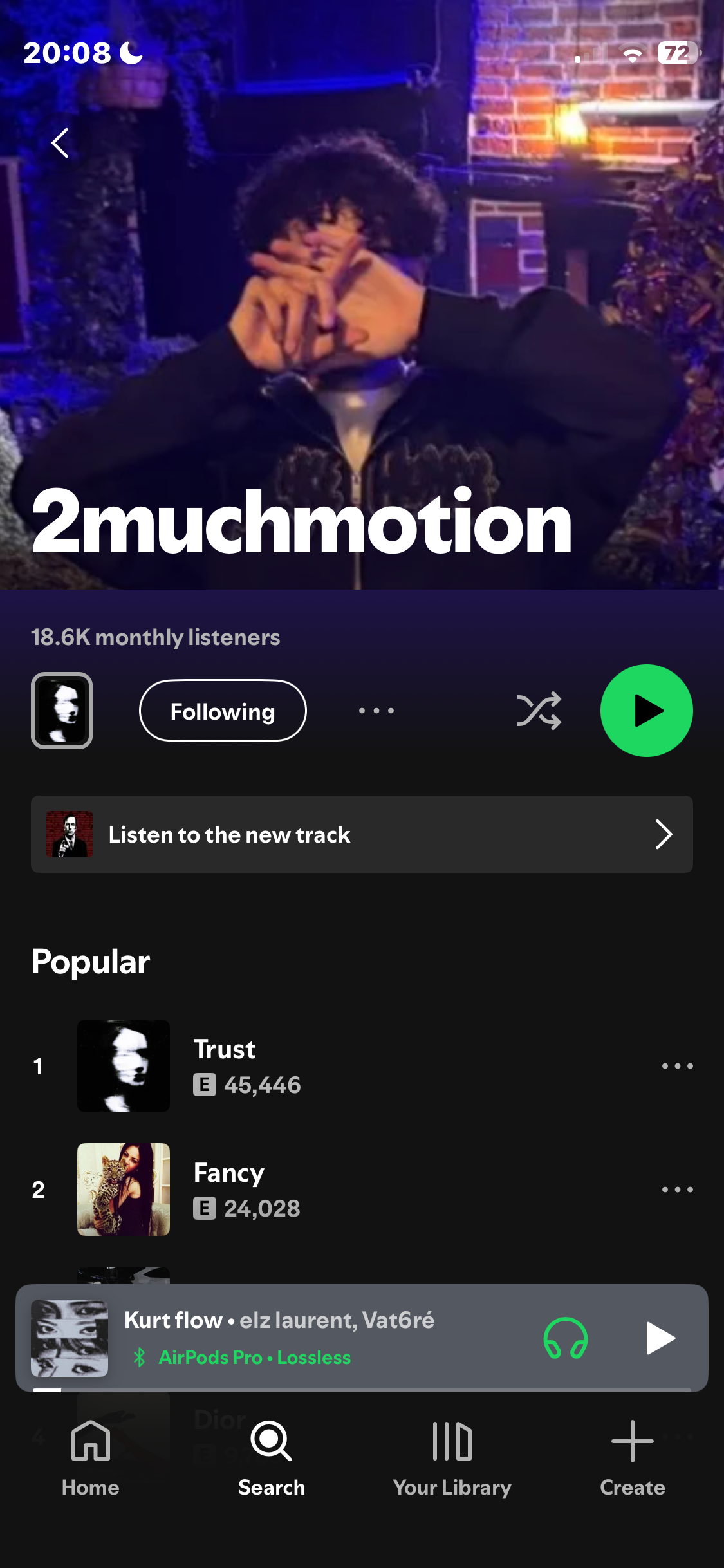Screen dimensions: 724x1568
Task: Toggle shuffle for this artist
Action: coord(539,711)
